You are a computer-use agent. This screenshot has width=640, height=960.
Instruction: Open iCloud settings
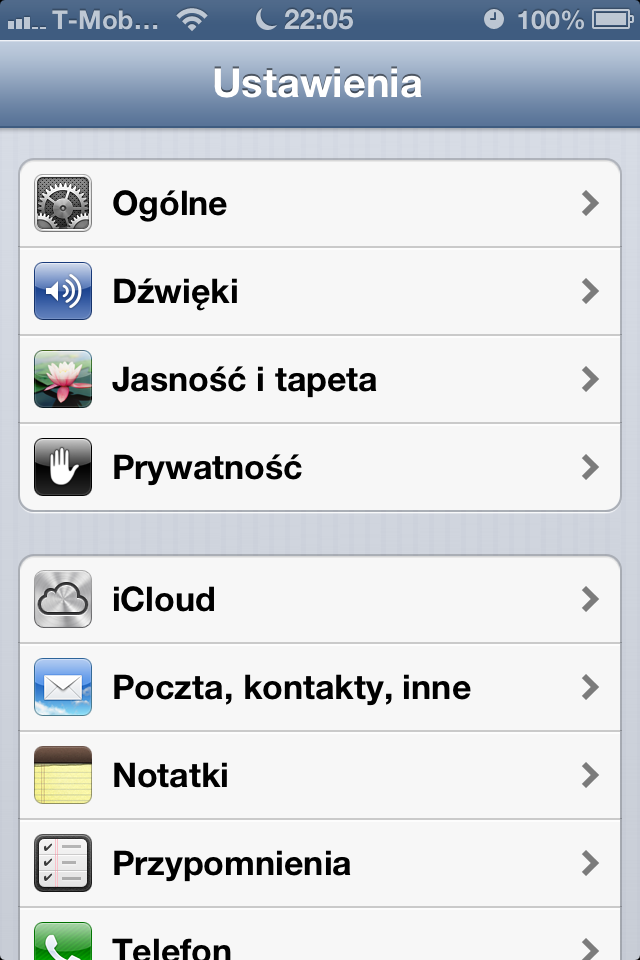pos(320,600)
